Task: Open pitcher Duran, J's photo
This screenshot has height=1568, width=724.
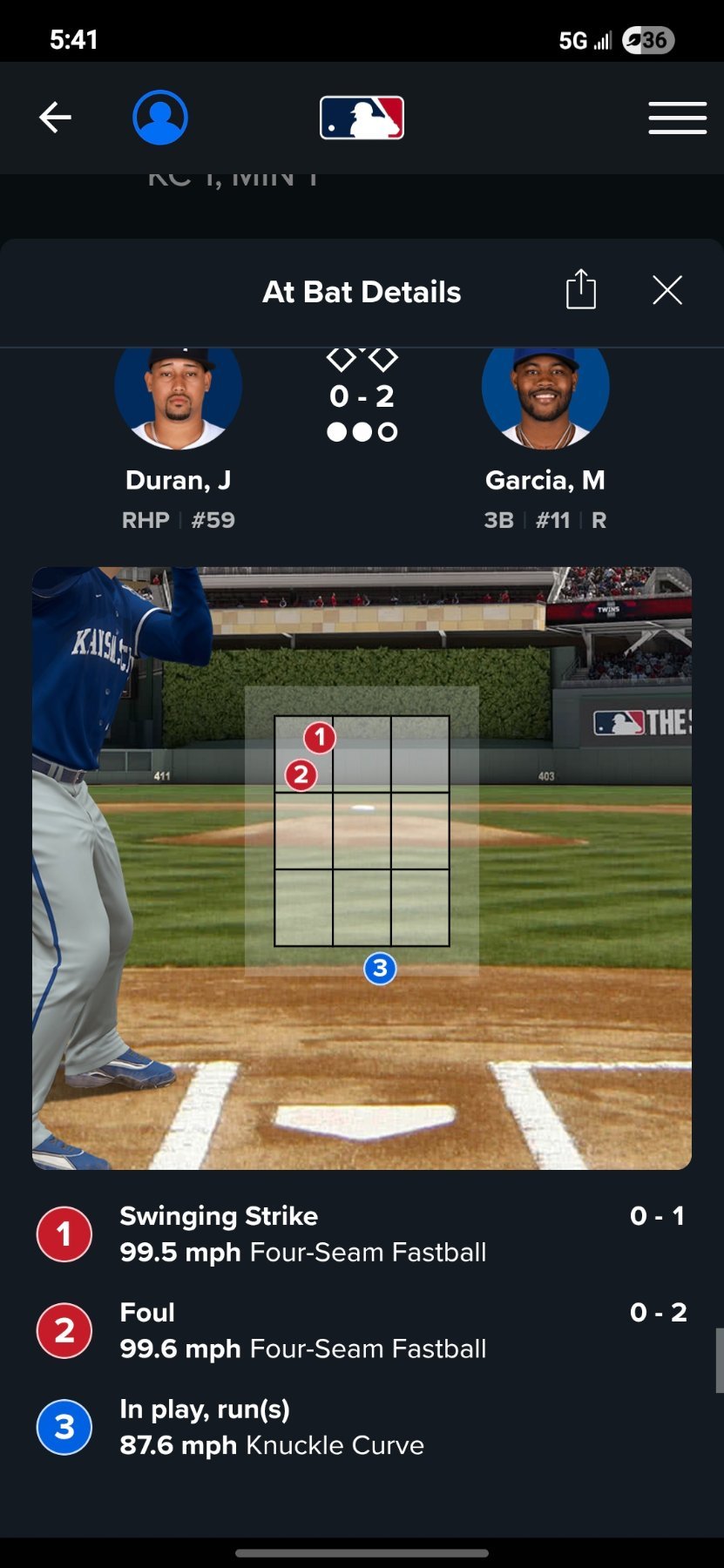Action: [x=179, y=394]
